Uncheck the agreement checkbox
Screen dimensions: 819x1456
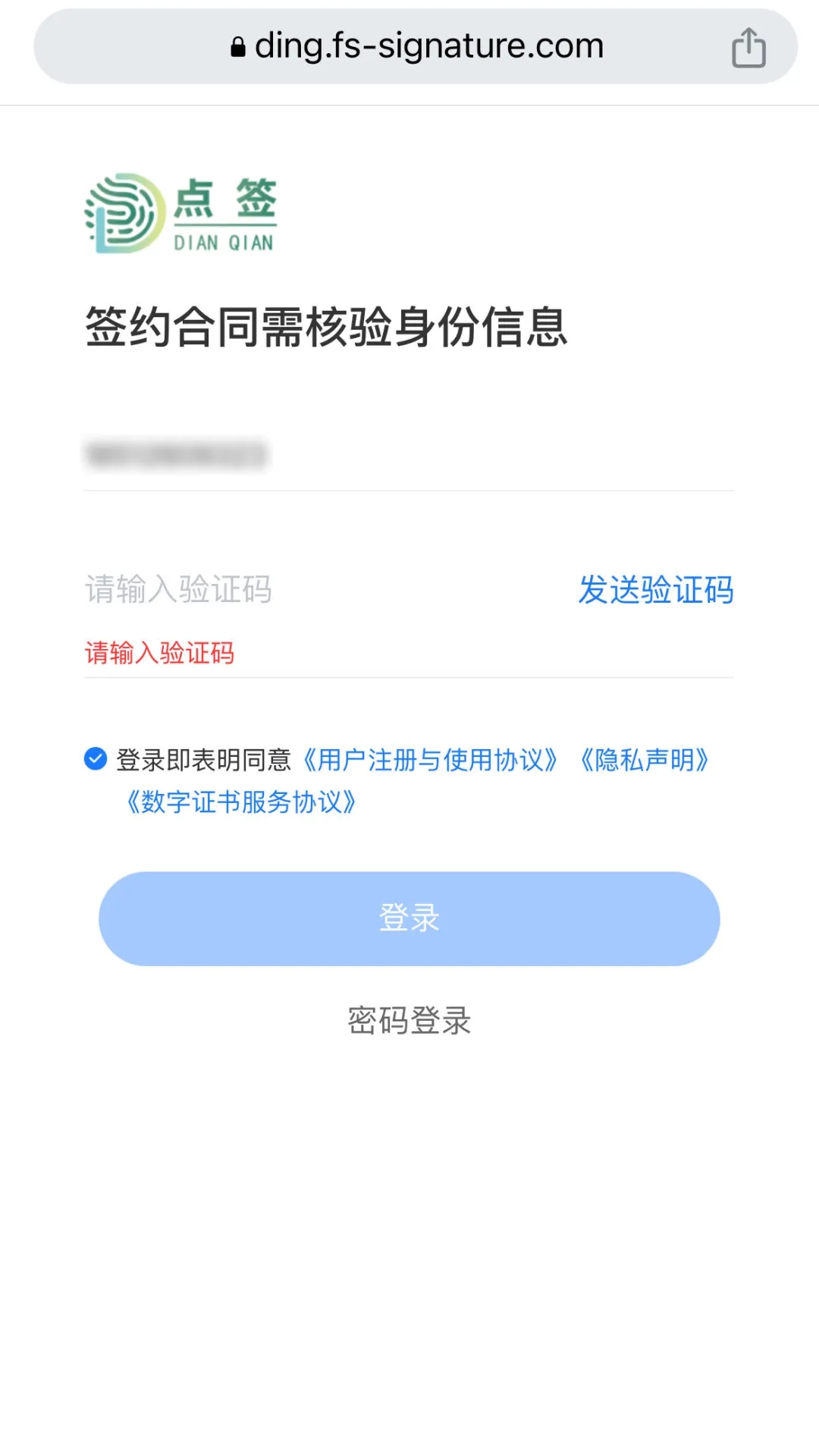(x=96, y=758)
